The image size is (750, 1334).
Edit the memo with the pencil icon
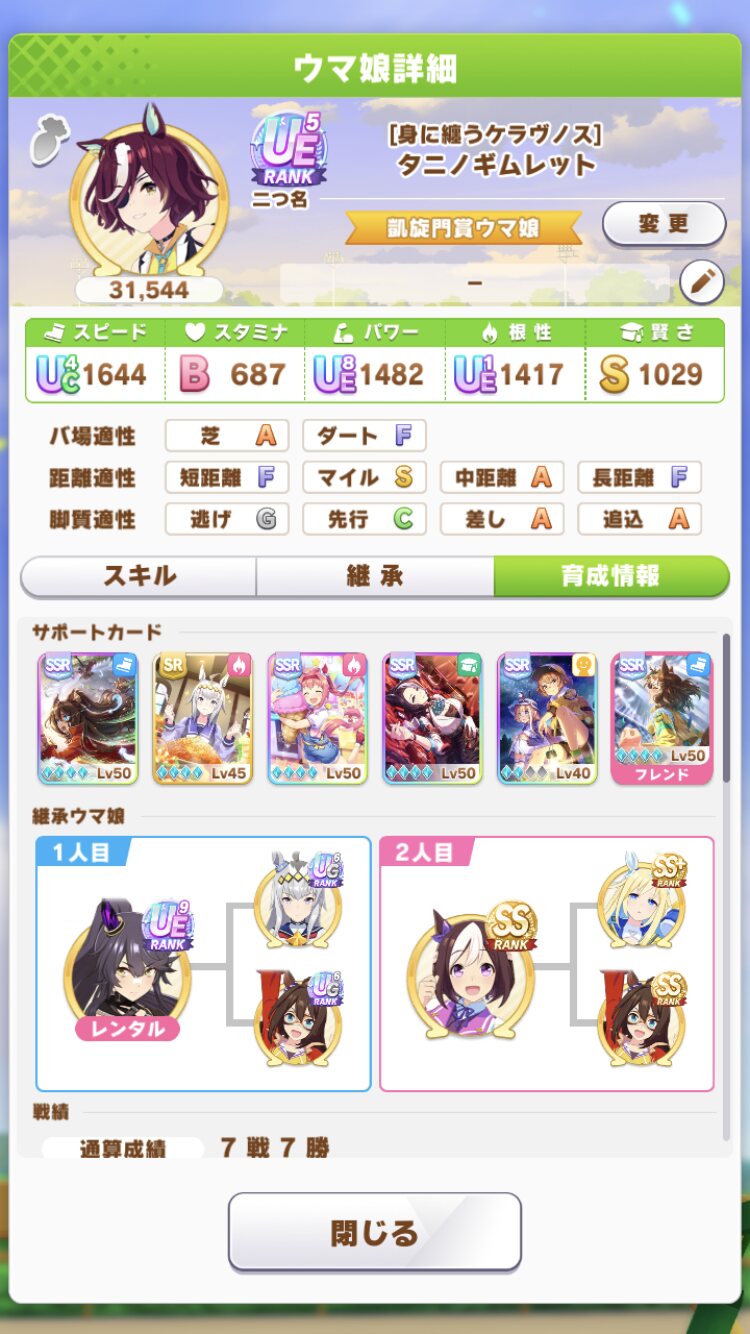pyautogui.click(x=701, y=283)
